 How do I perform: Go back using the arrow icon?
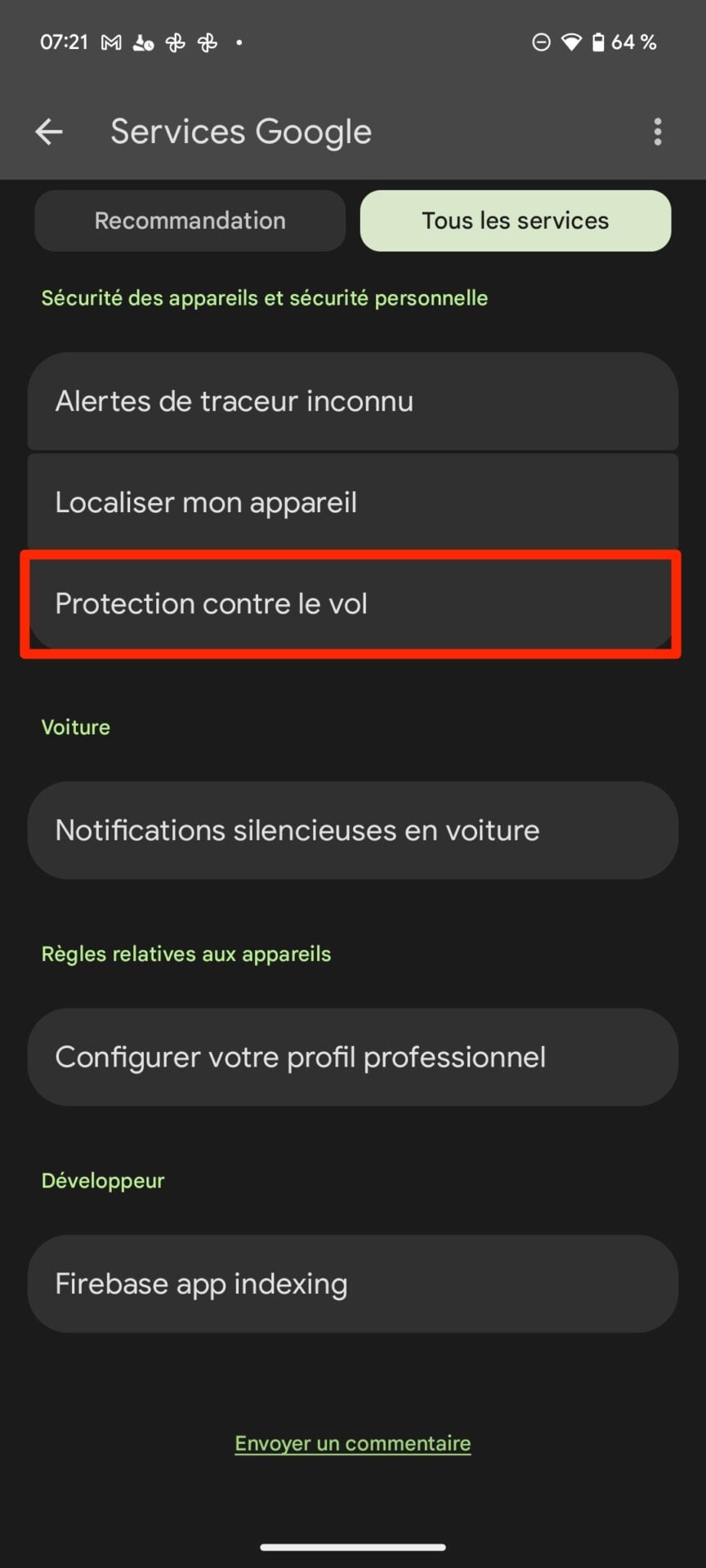49,131
